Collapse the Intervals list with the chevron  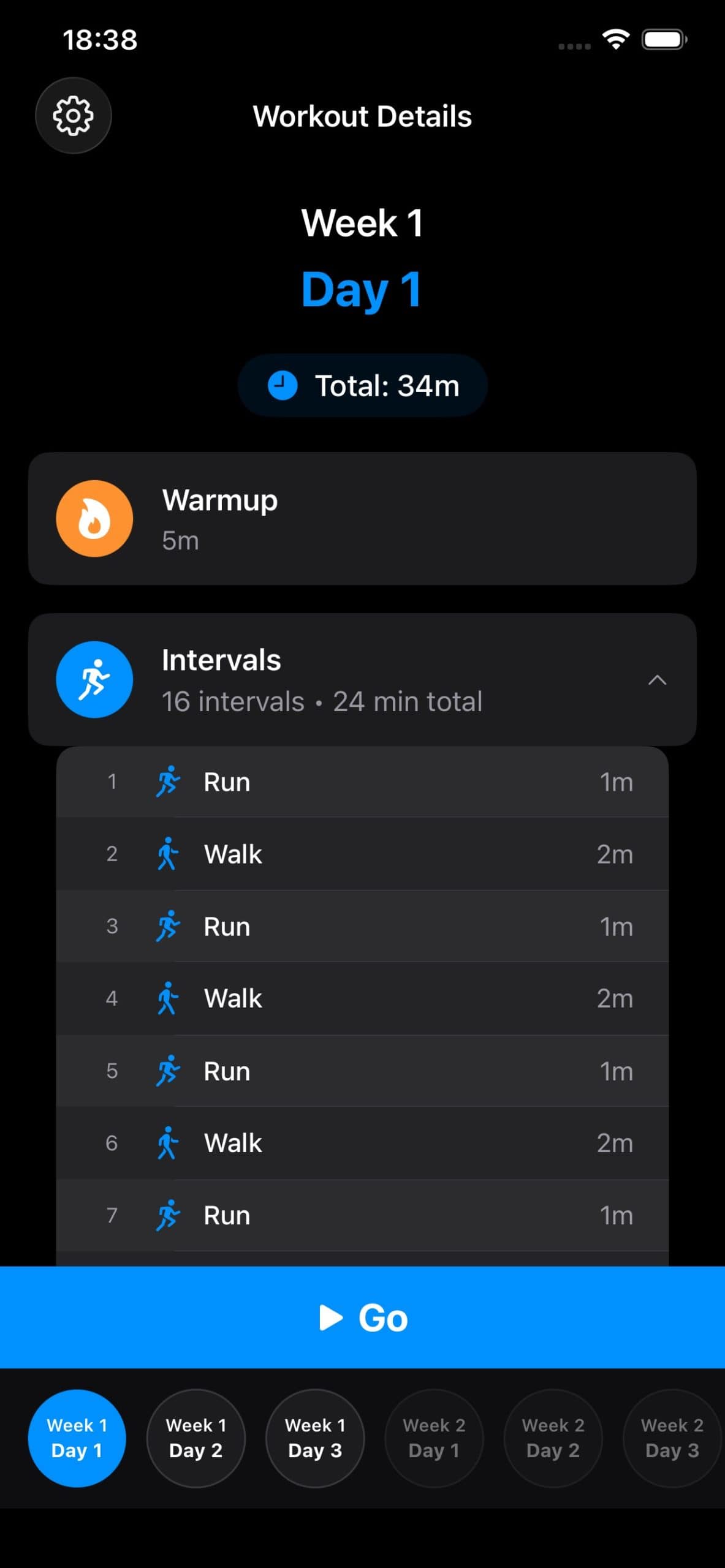point(658,679)
